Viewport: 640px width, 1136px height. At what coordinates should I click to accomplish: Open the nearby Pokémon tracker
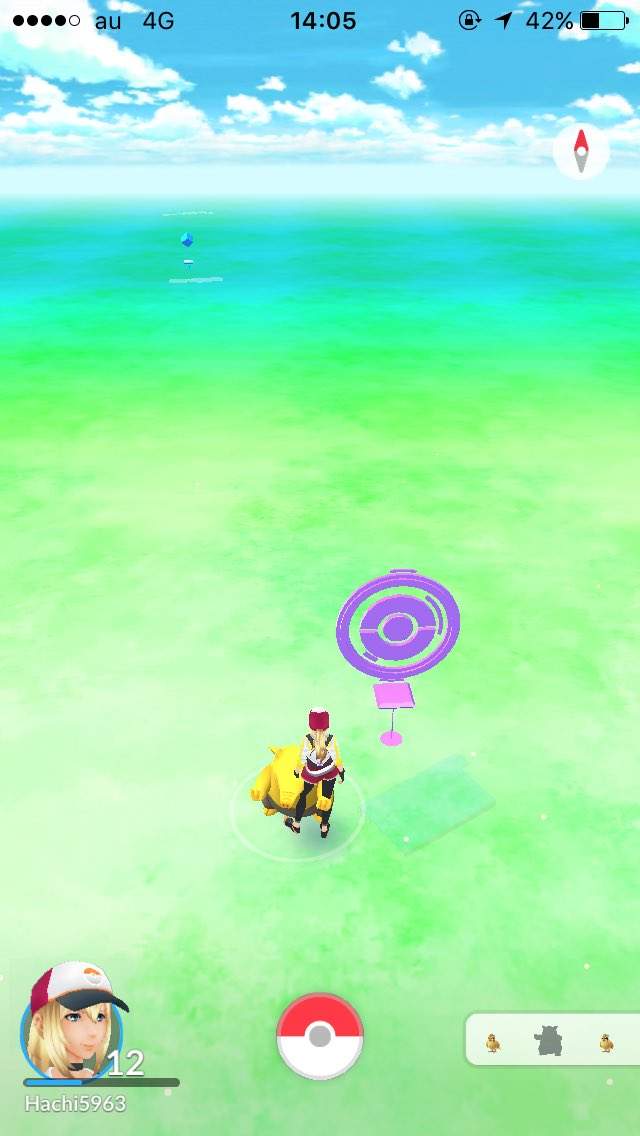tap(551, 1040)
